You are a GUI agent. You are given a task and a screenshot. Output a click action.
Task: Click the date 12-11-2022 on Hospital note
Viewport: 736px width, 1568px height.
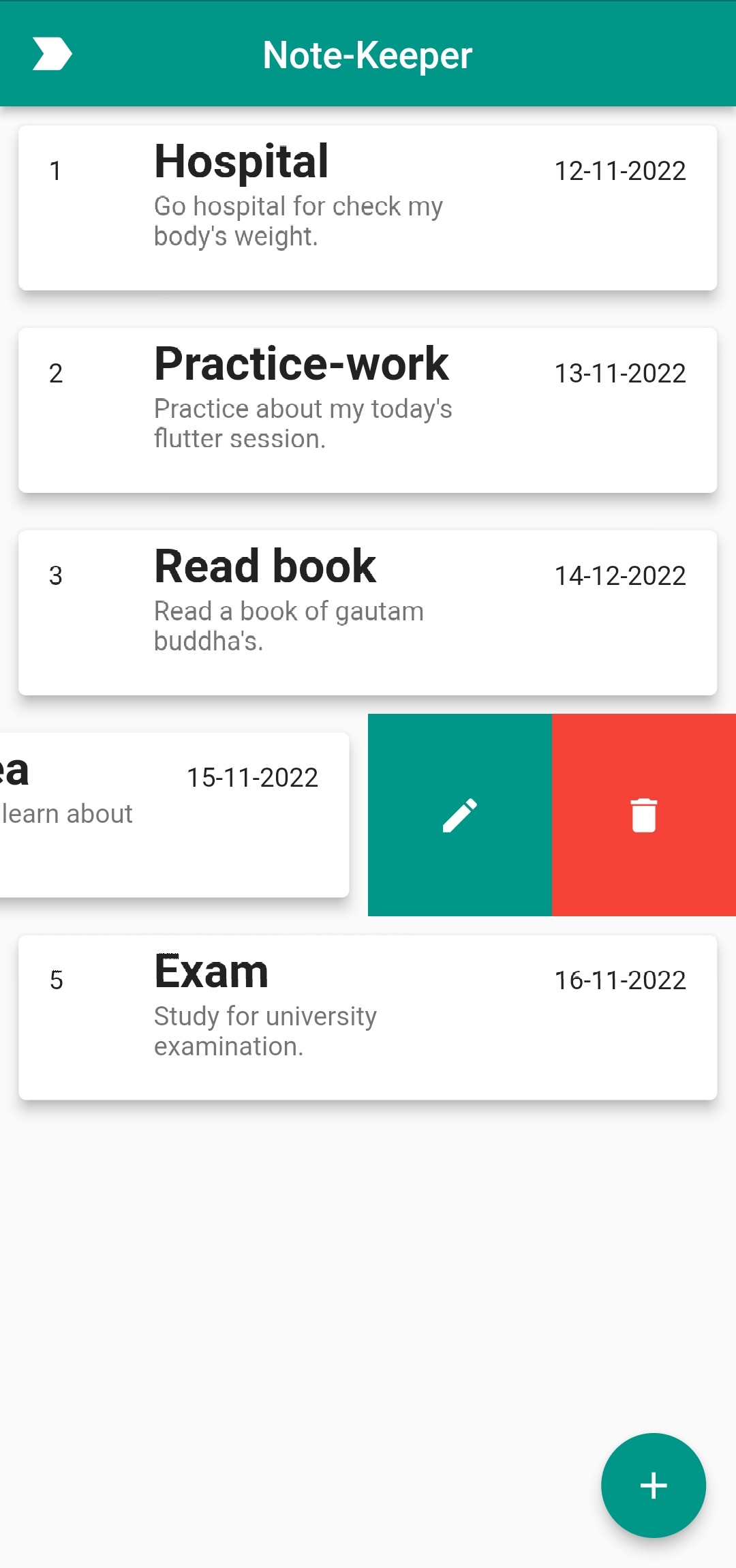pos(619,170)
